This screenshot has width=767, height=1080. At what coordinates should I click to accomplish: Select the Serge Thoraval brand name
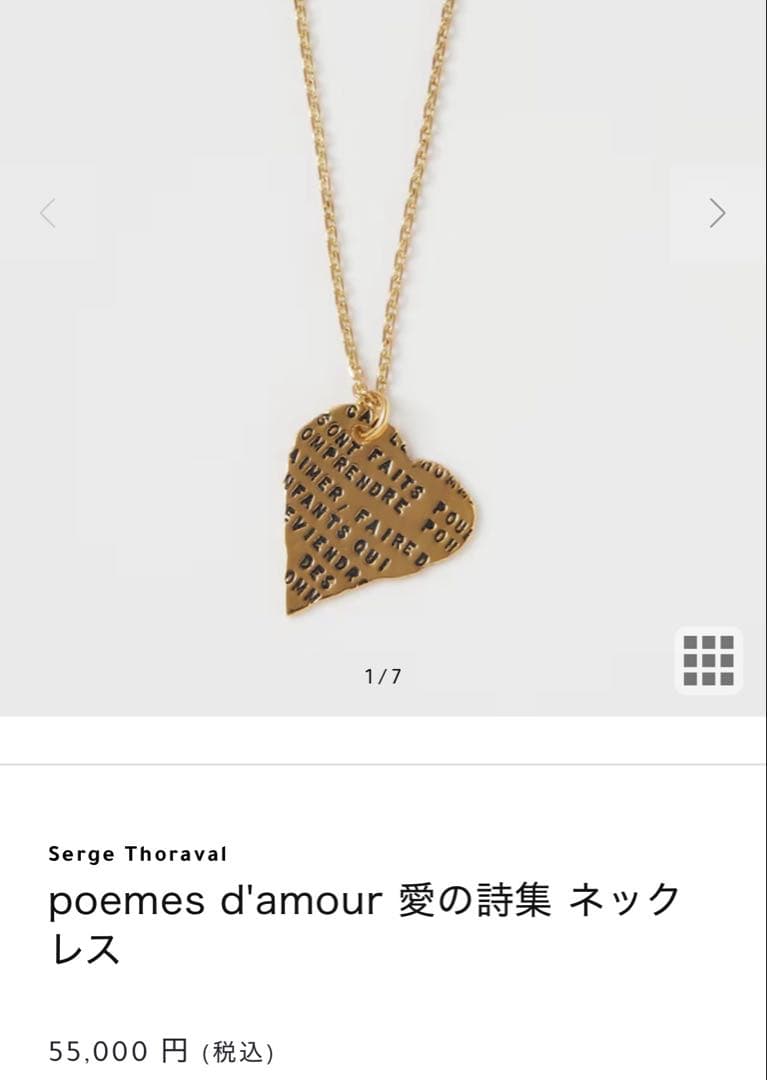pyautogui.click(x=138, y=853)
